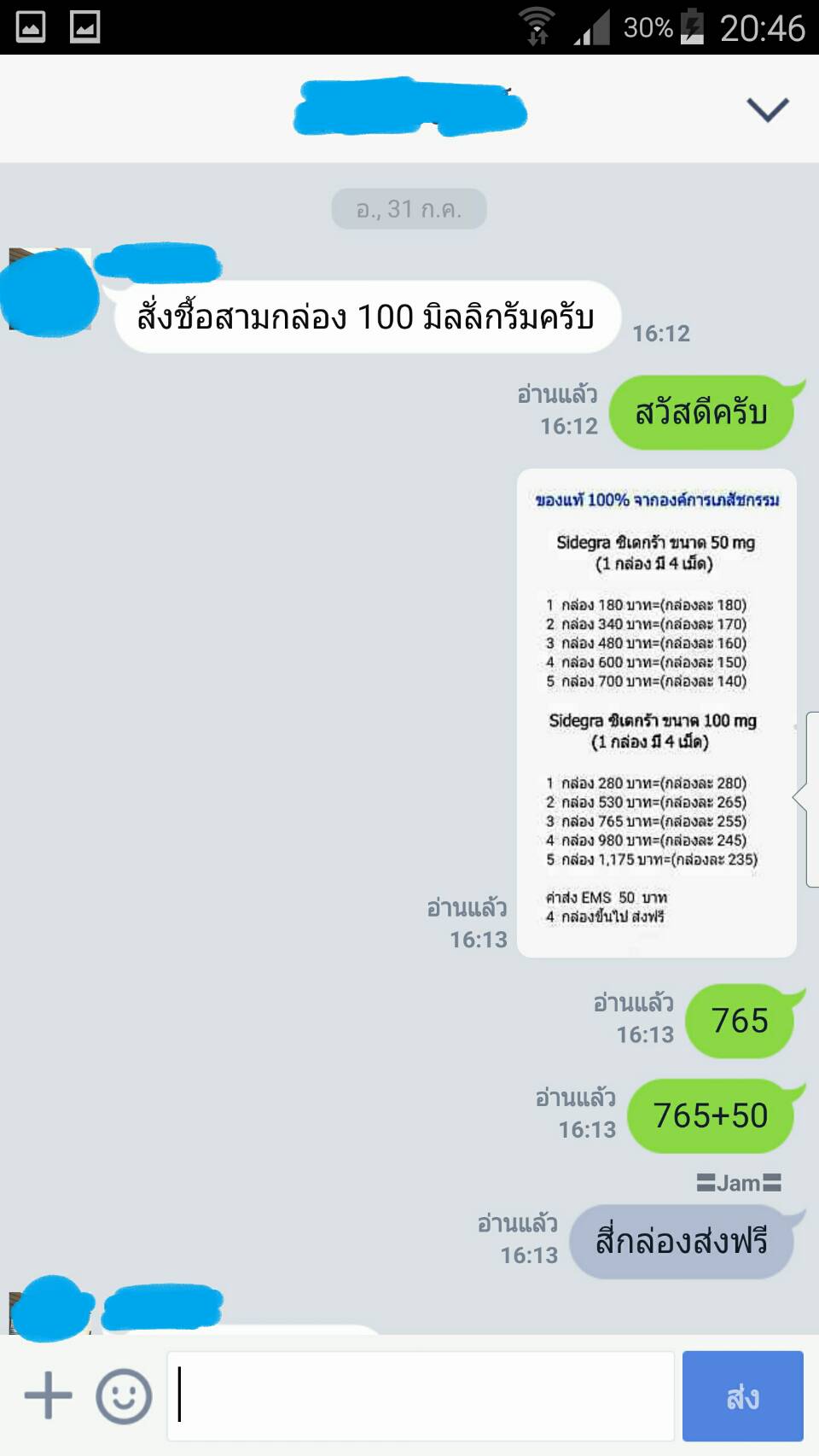This screenshot has height=1456, width=819.
Task: Expand the chat menu chevron
Action: coord(767,109)
